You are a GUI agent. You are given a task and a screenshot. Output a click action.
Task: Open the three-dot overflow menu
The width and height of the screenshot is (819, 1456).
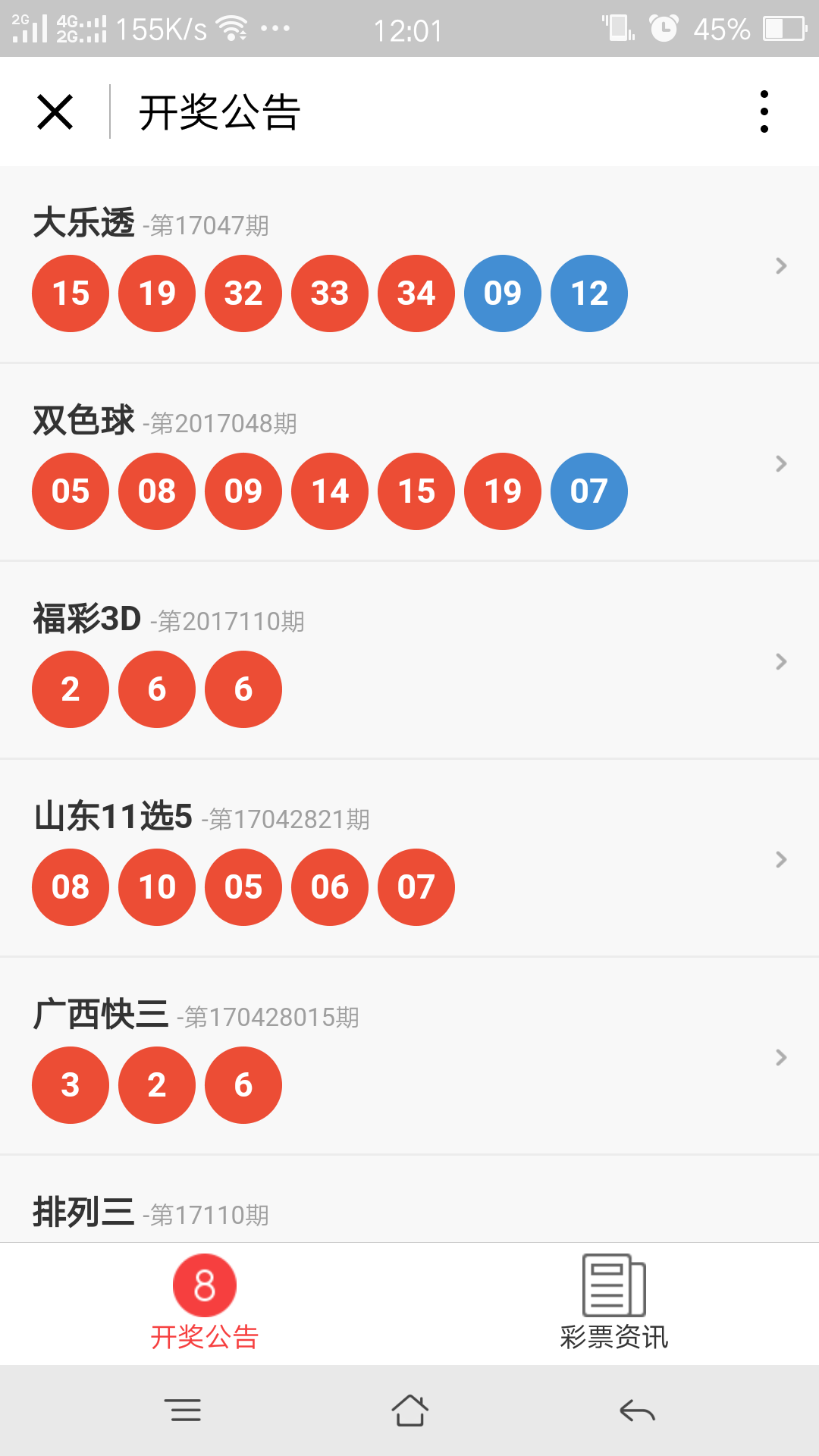pyautogui.click(x=764, y=111)
